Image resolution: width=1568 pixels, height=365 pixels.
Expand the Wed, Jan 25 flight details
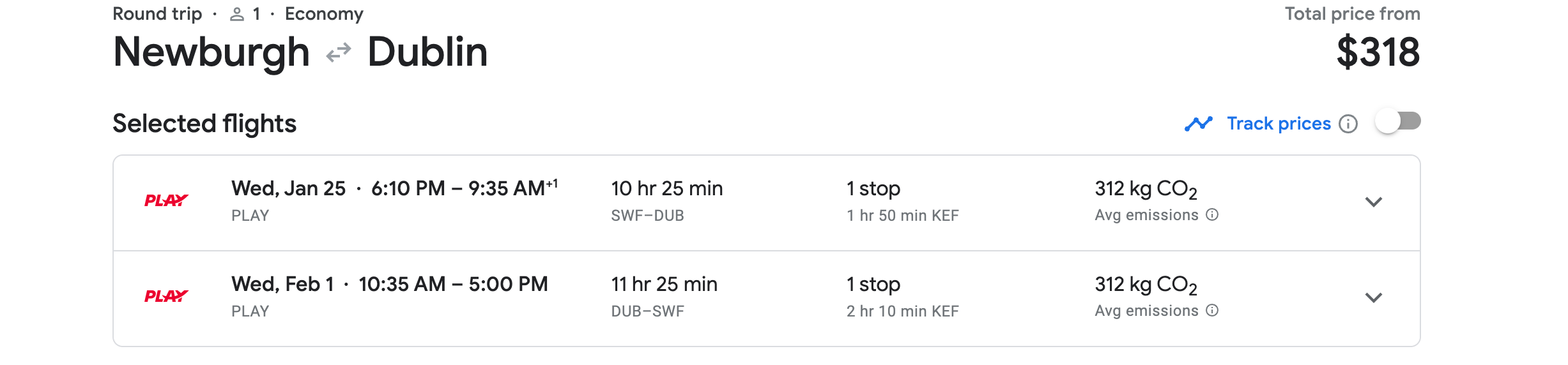tap(1373, 202)
